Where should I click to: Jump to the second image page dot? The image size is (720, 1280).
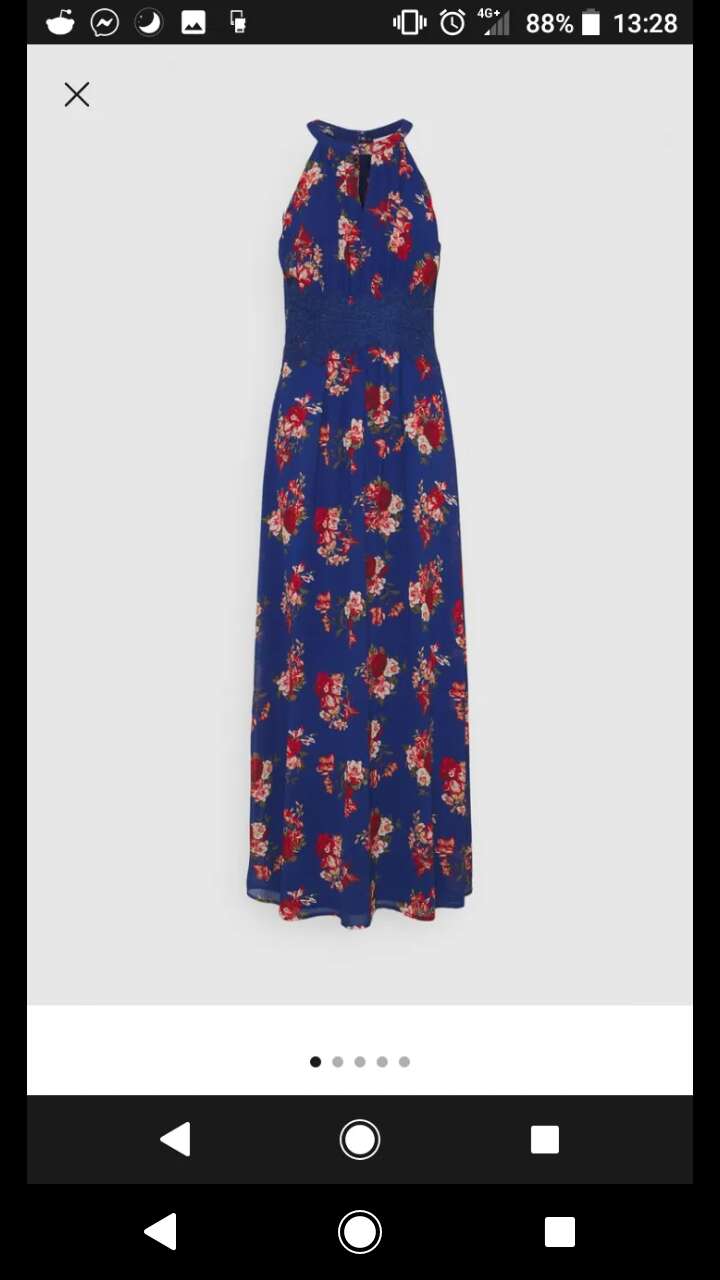pos(338,1062)
